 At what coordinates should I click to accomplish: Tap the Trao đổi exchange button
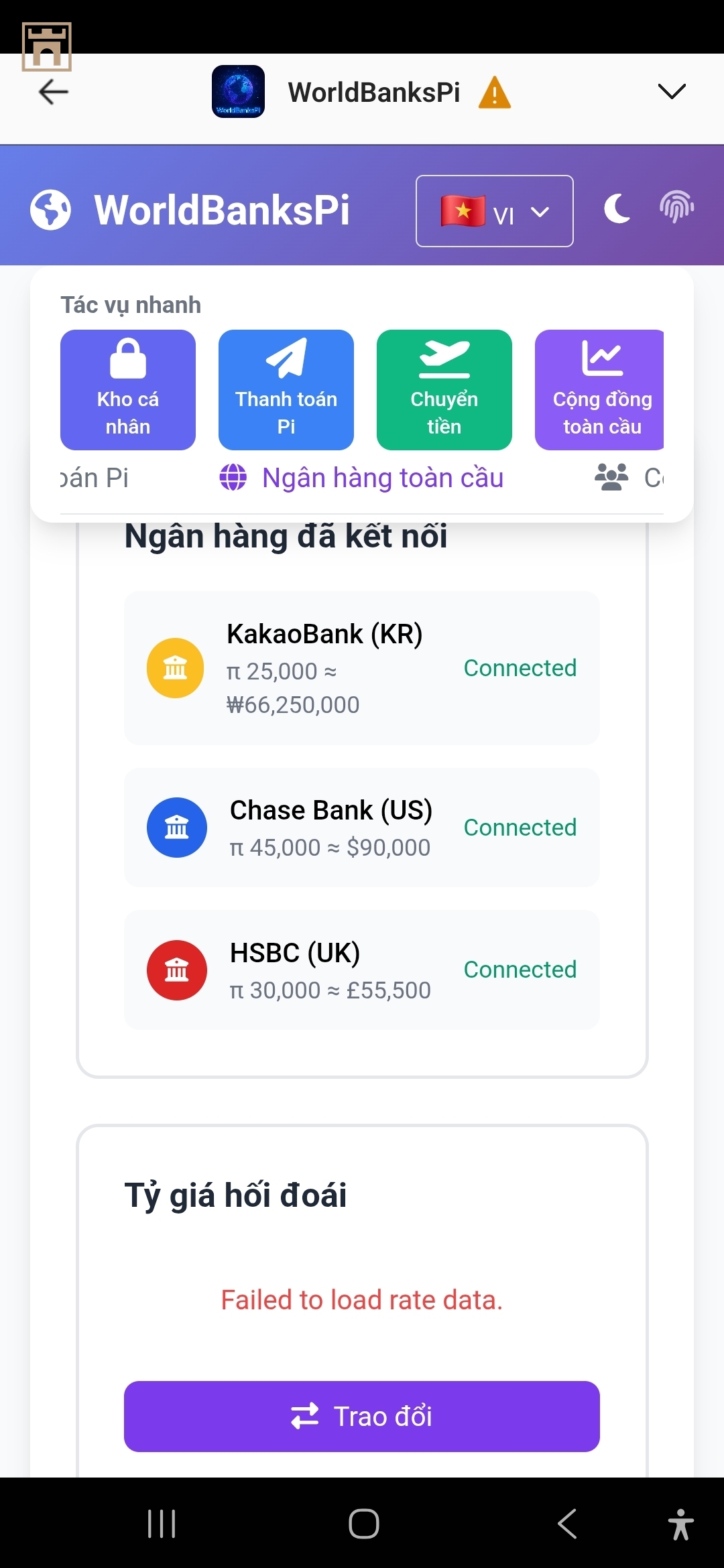[x=362, y=1417]
